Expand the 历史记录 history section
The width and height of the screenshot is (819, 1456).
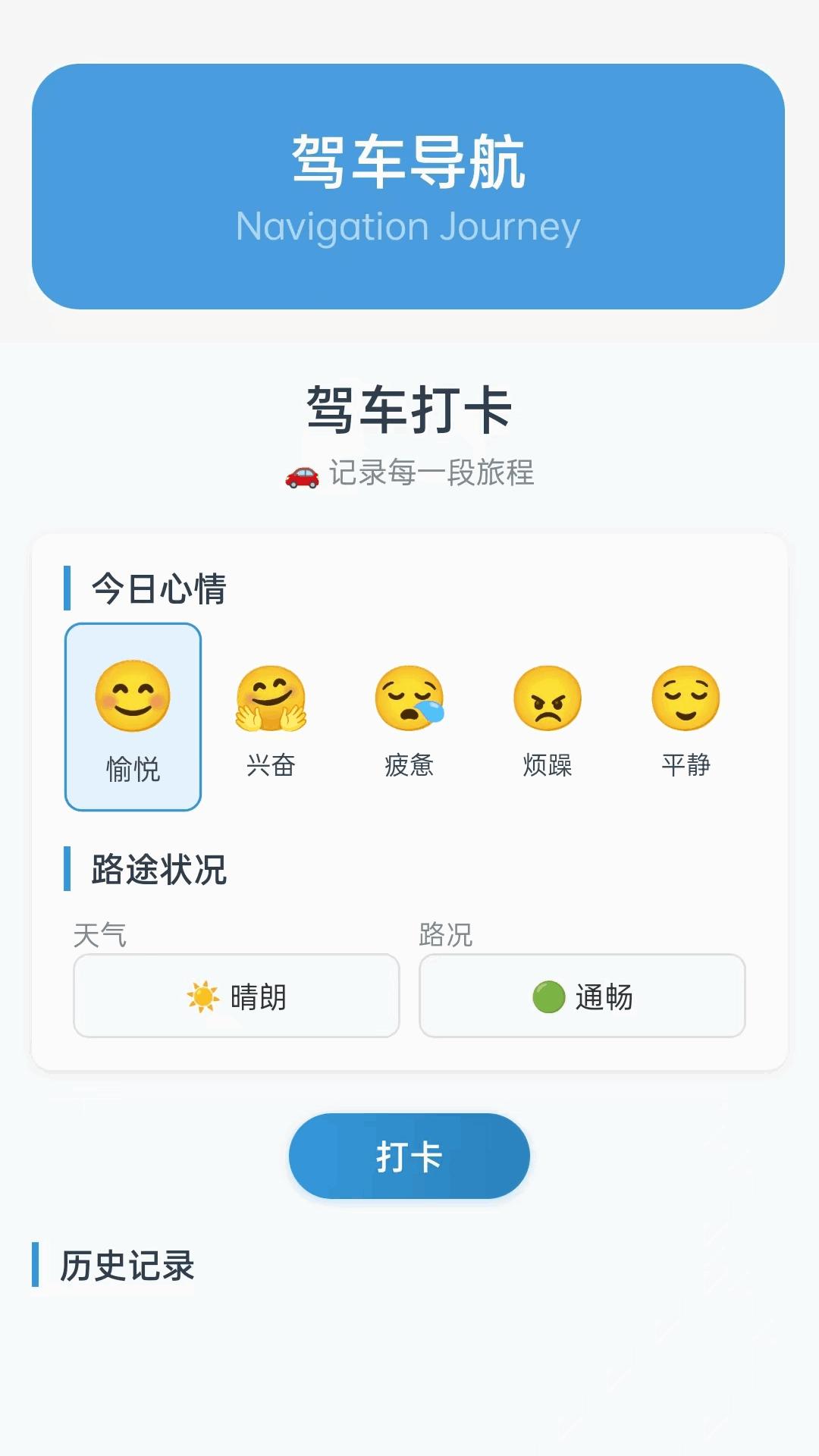(x=129, y=1263)
